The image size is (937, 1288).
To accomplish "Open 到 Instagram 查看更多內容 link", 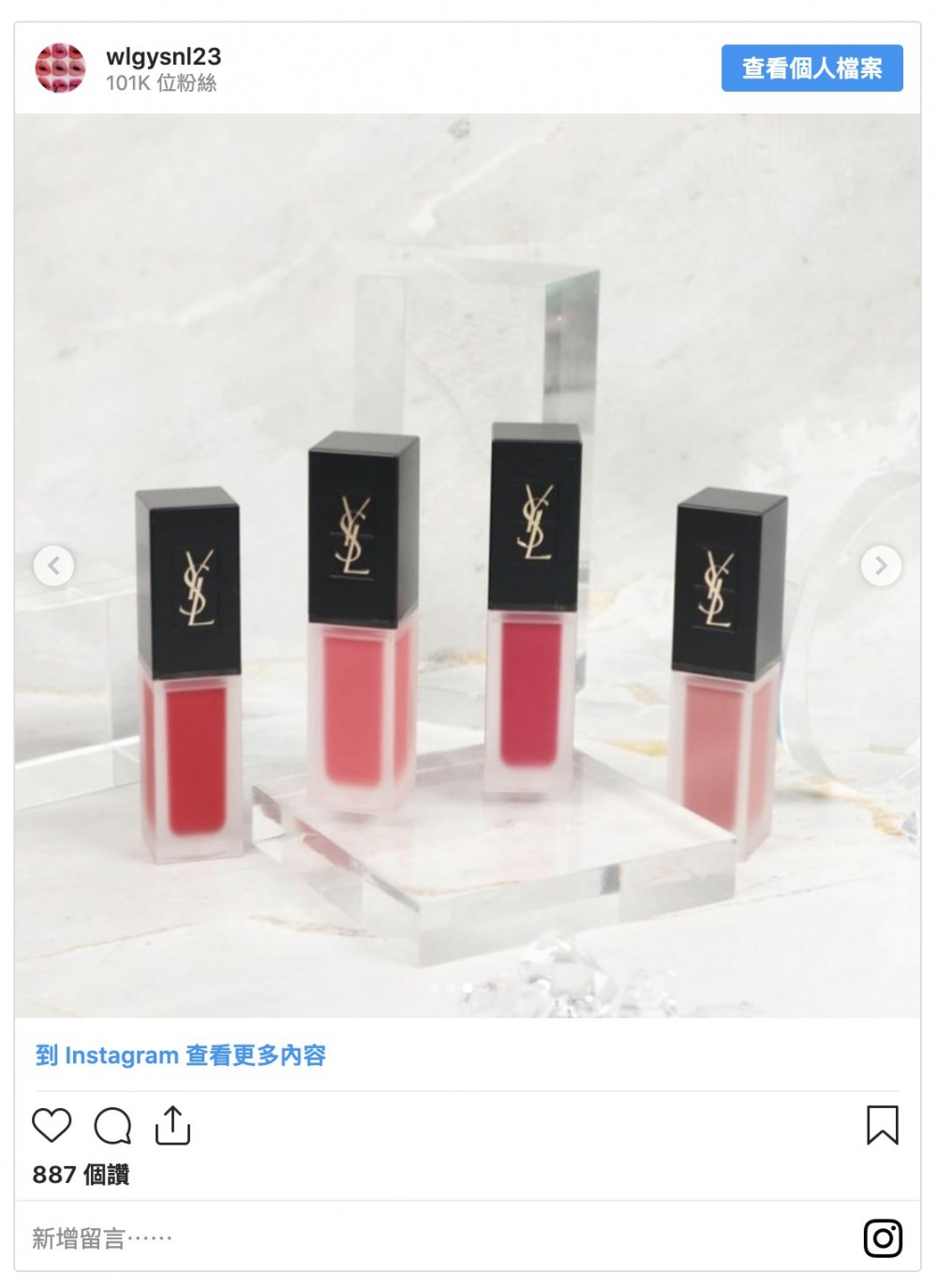I will (x=181, y=1056).
